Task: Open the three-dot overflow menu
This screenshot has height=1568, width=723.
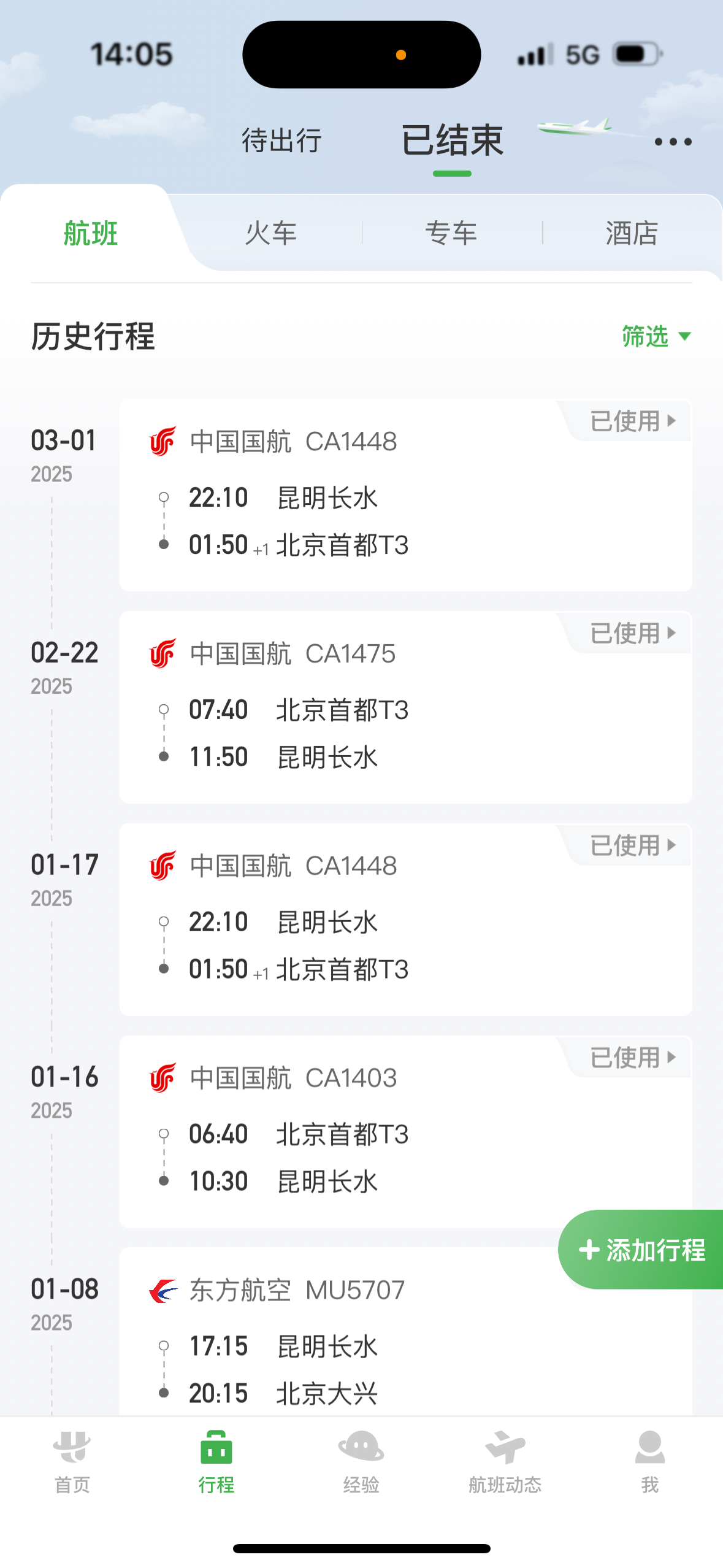Action: coord(673,142)
